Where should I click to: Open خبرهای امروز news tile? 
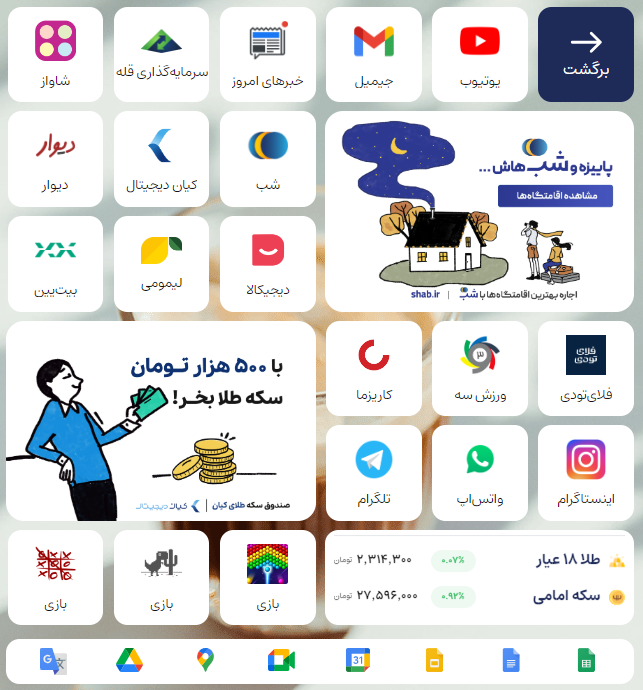click(268, 54)
